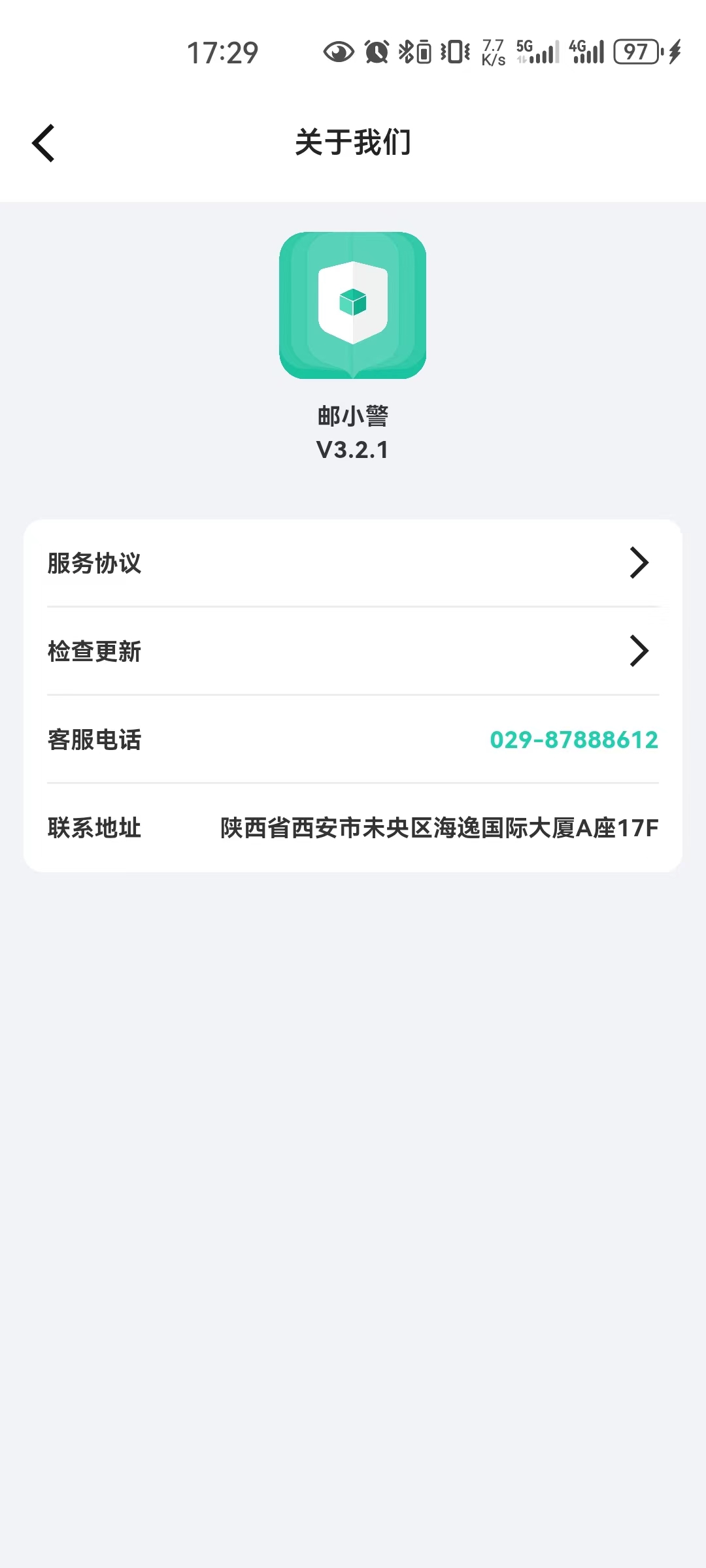Screen dimensions: 706x1568
Task: Tap the battery 97 percent indicator
Action: (639, 51)
